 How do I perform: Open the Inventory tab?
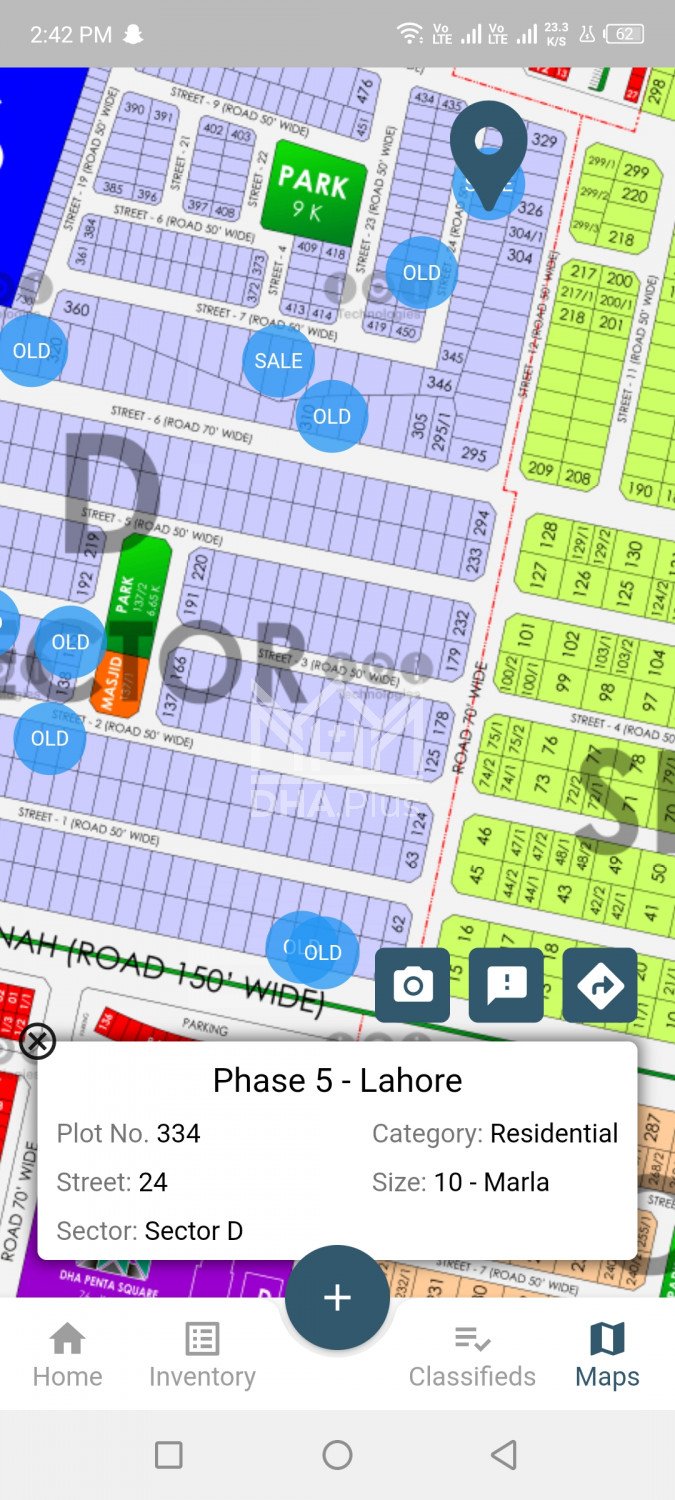(202, 1355)
